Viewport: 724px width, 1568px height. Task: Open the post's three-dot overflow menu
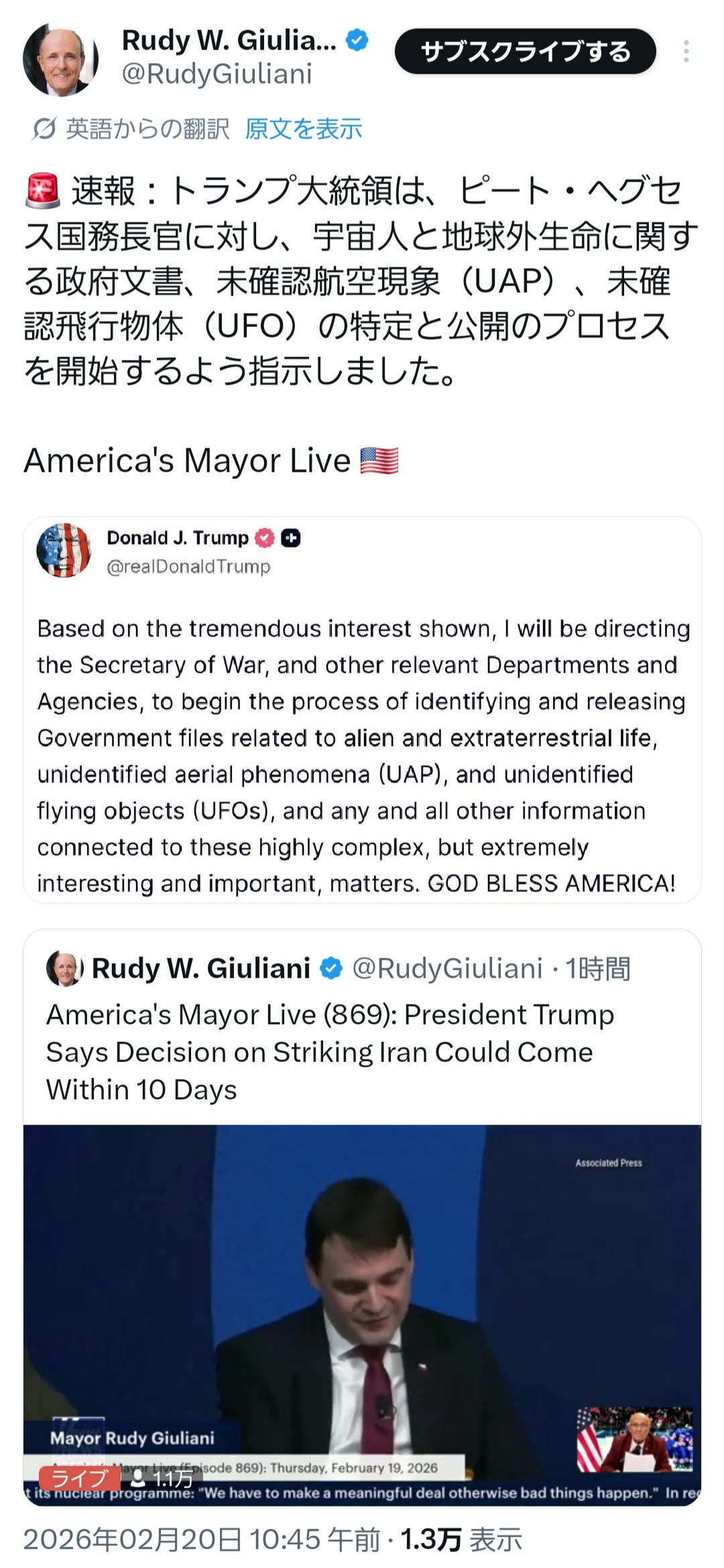coord(686,52)
